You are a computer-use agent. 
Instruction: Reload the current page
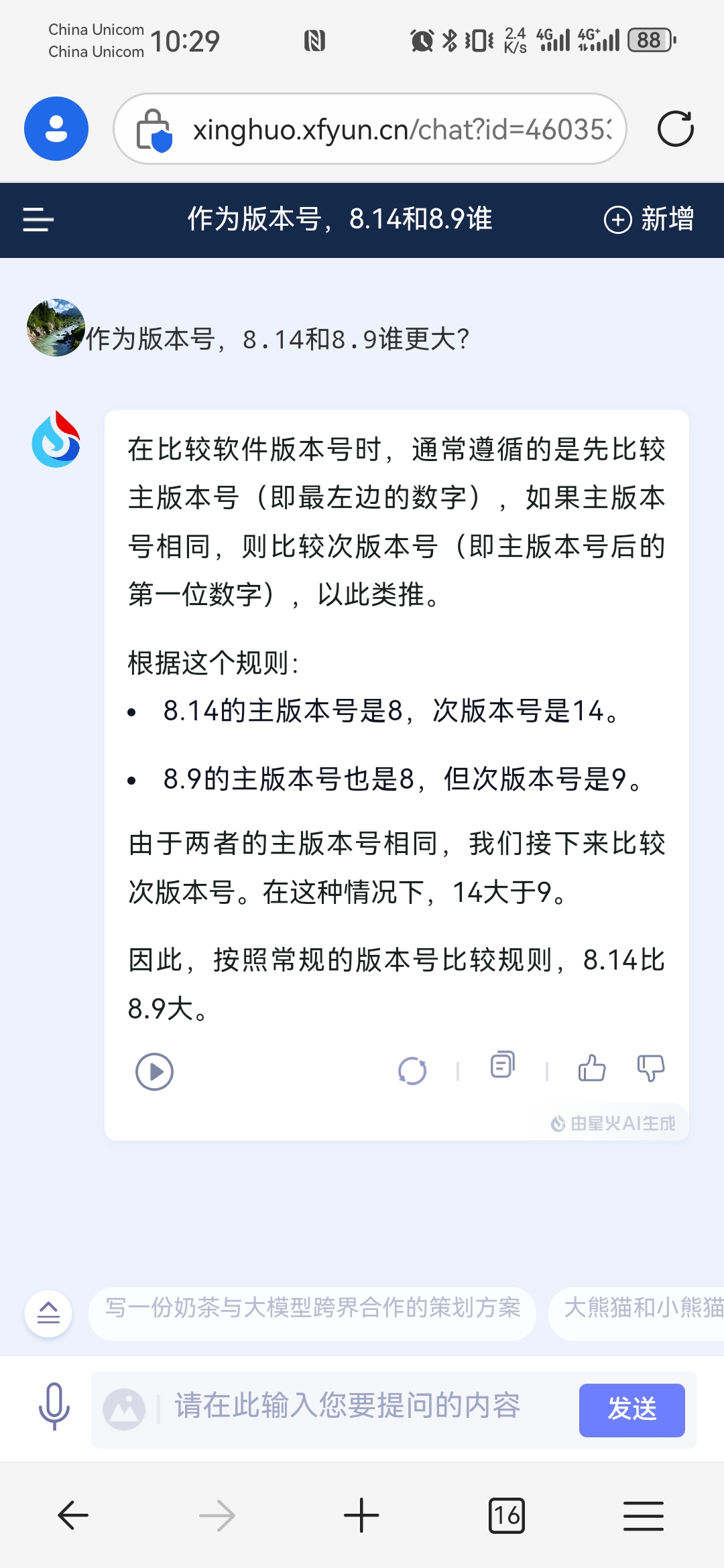pyautogui.click(x=675, y=129)
